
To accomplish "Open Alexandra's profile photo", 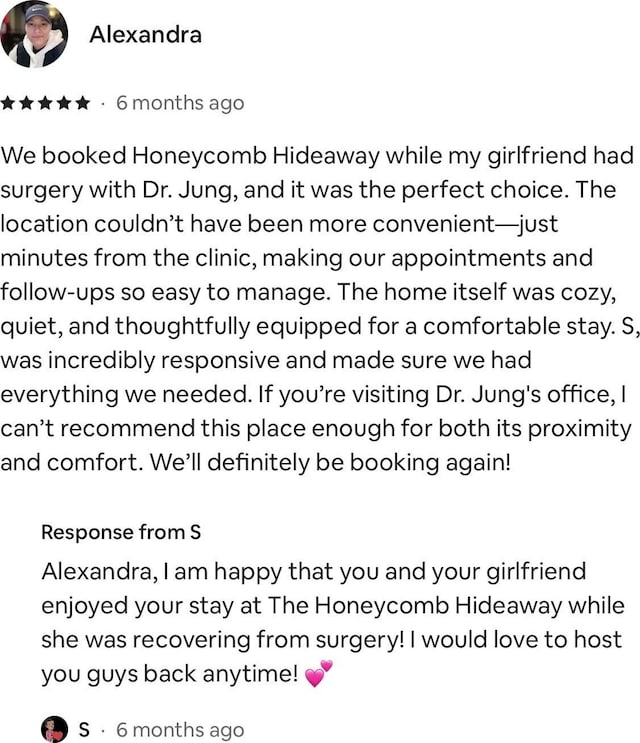I will pos(34,35).
